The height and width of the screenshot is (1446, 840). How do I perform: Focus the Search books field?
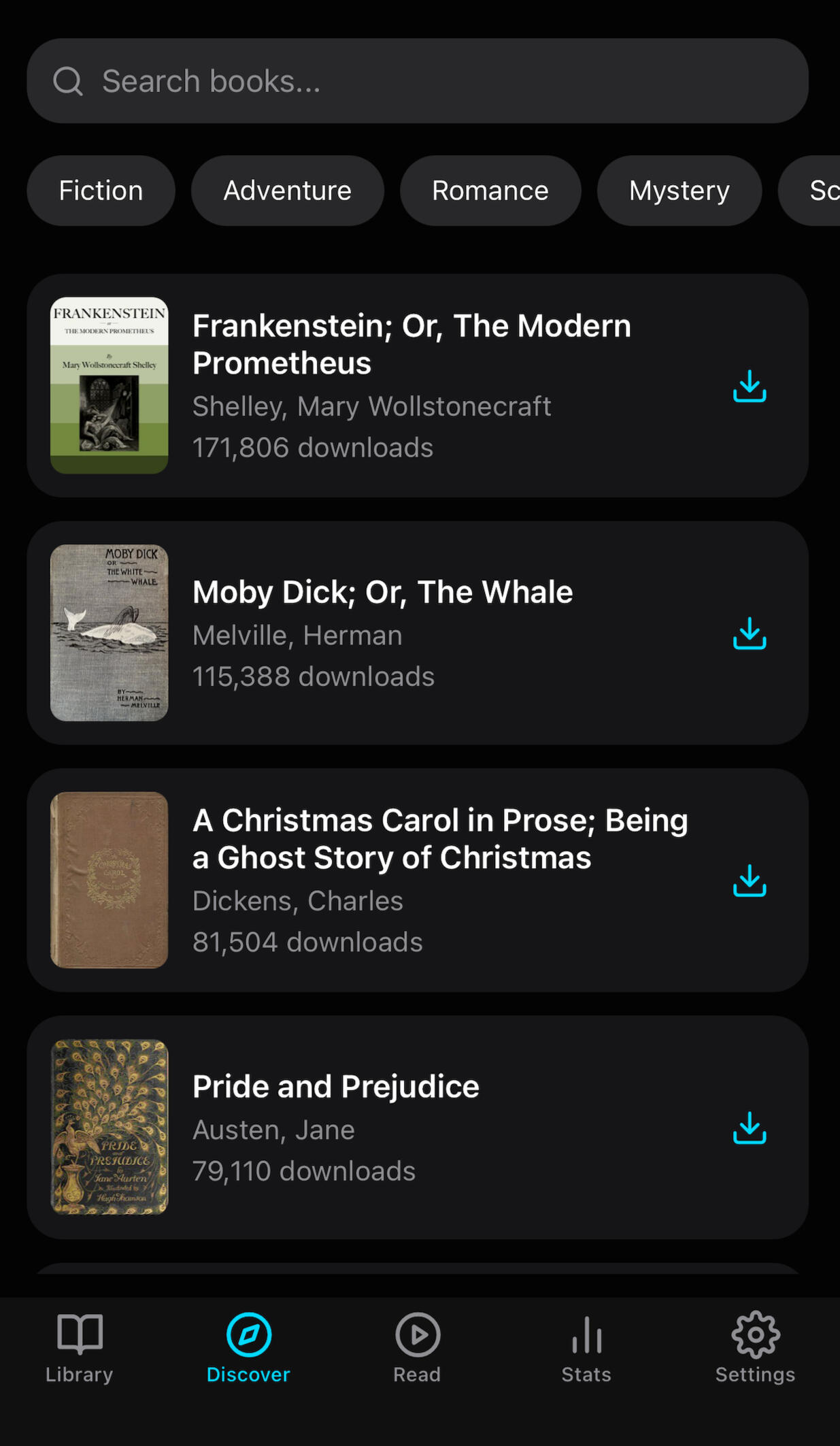[416, 81]
